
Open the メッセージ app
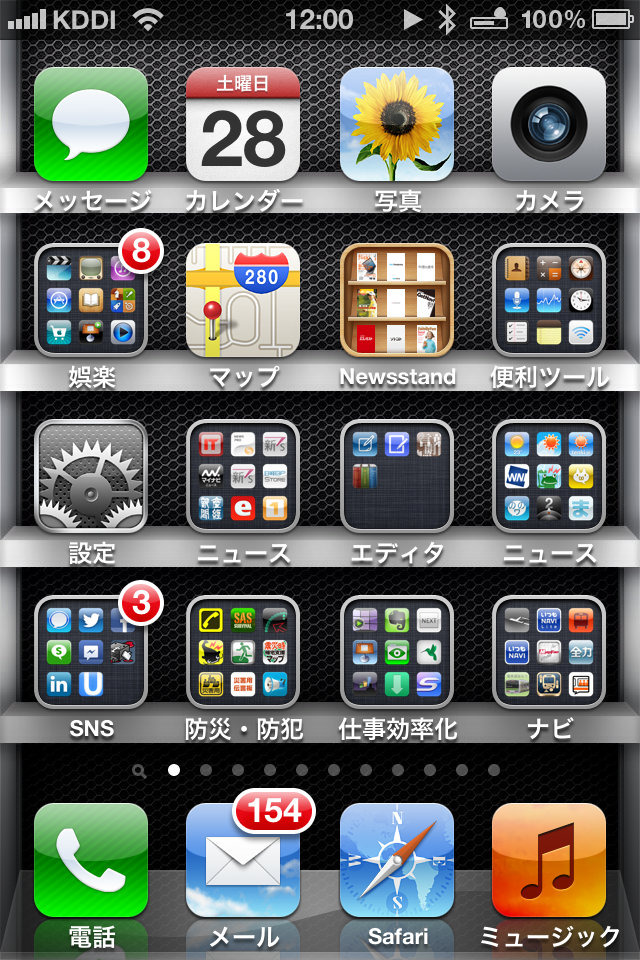[91, 124]
